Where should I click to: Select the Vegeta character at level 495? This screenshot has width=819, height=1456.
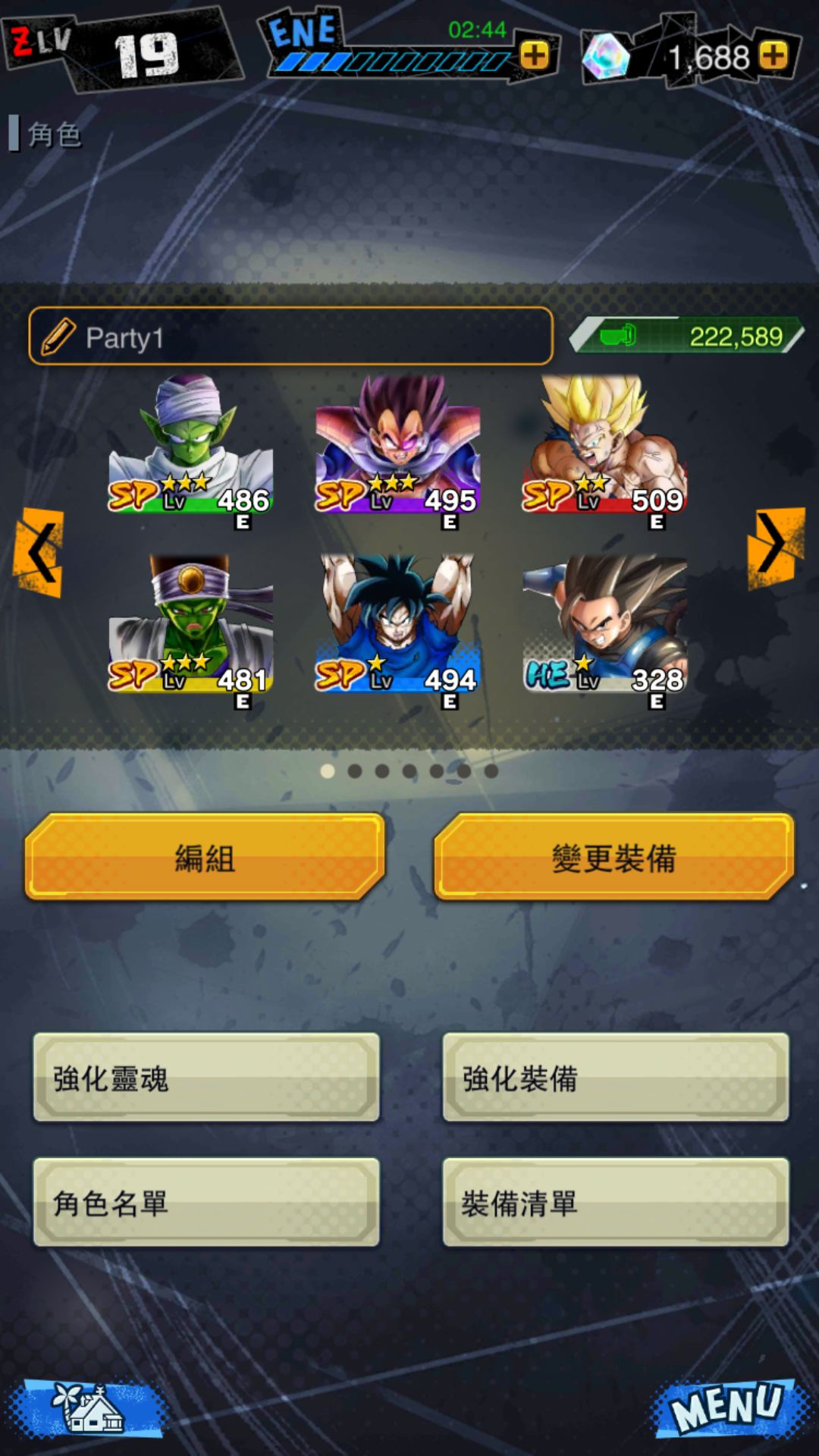(x=397, y=447)
